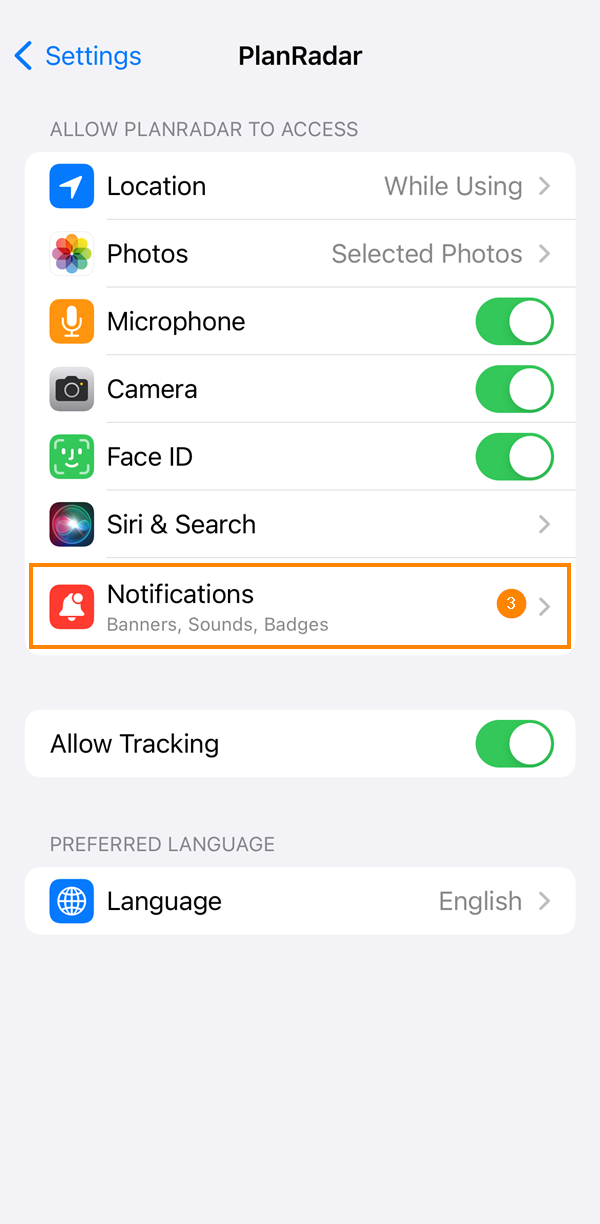The height and width of the screenshot is (1224, 600).
Task: Go back to Settings
Action: point(78,56)
